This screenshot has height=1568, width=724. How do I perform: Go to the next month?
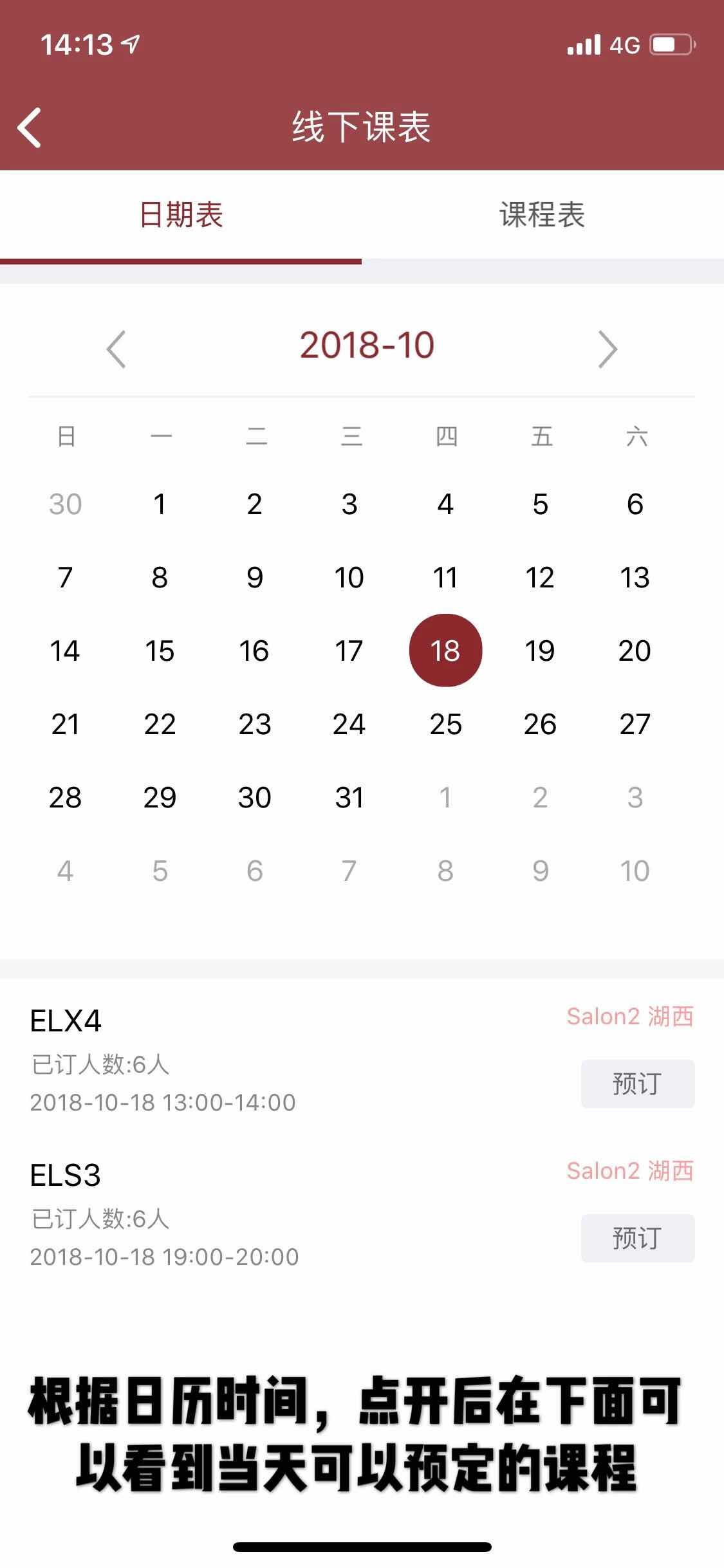[608, 349]
